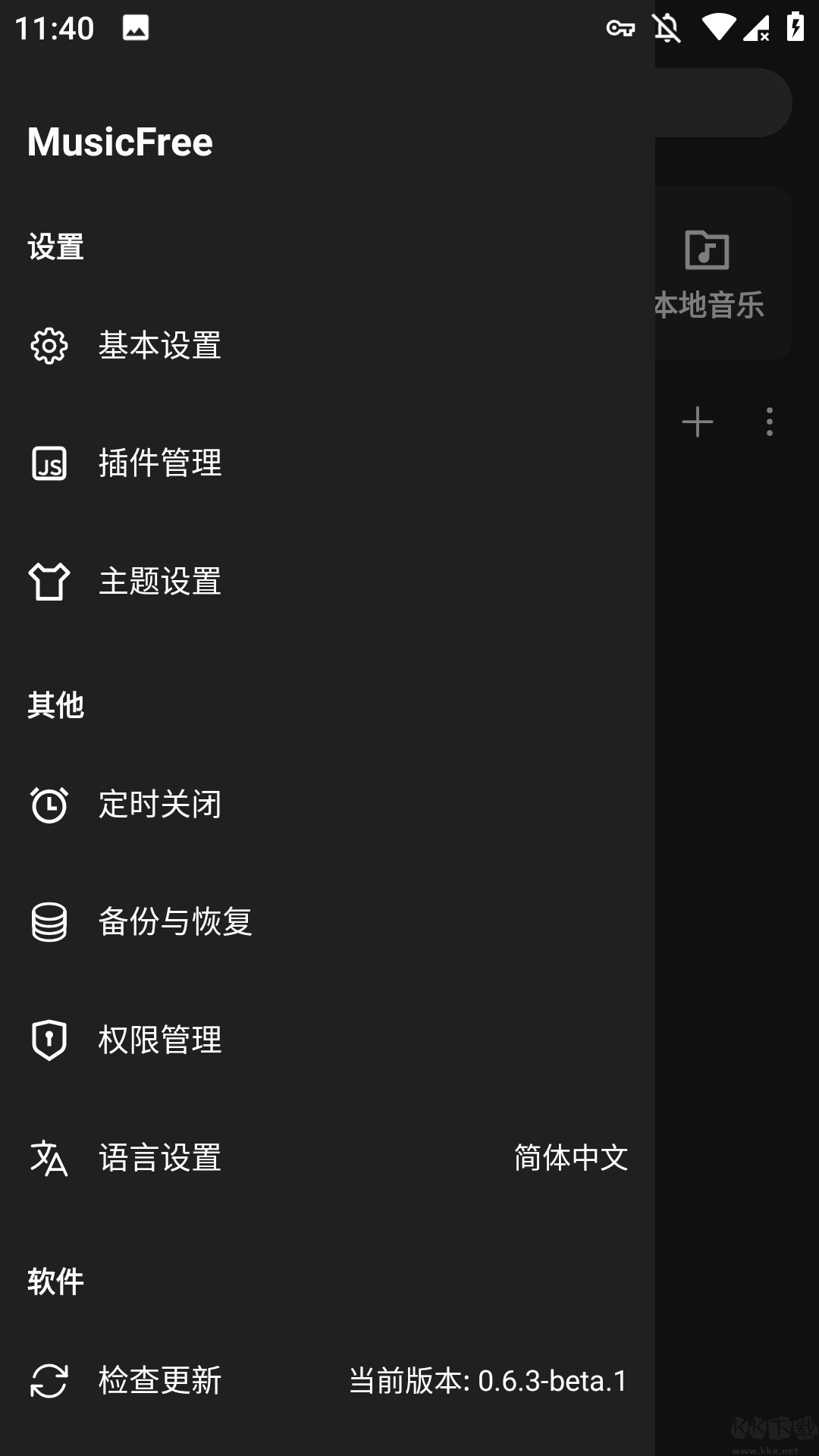Open the 简体中文 language selector

(570, 1158)
